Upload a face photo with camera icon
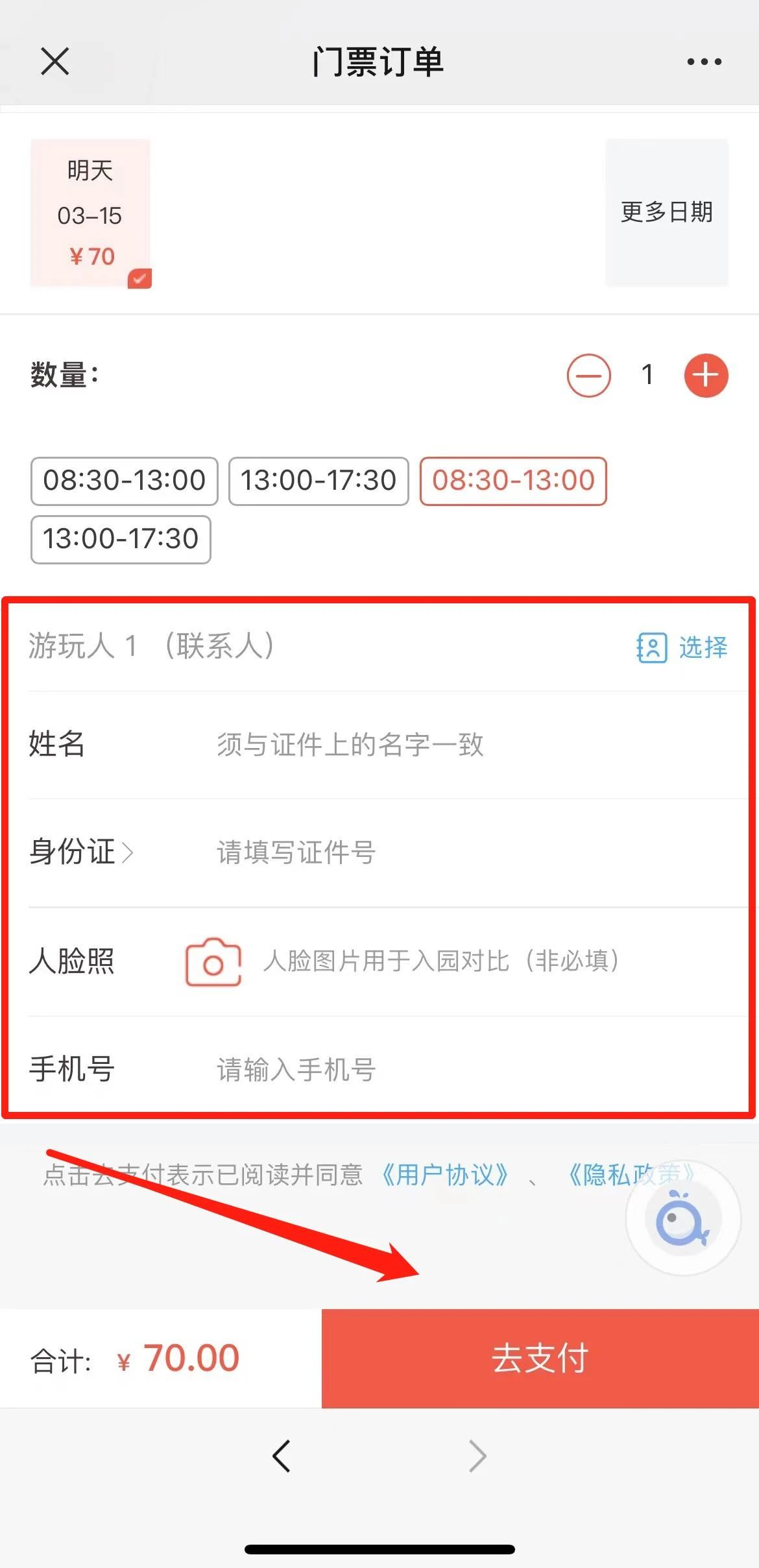This screenshot has height=1568, width=759. point(213,961)
